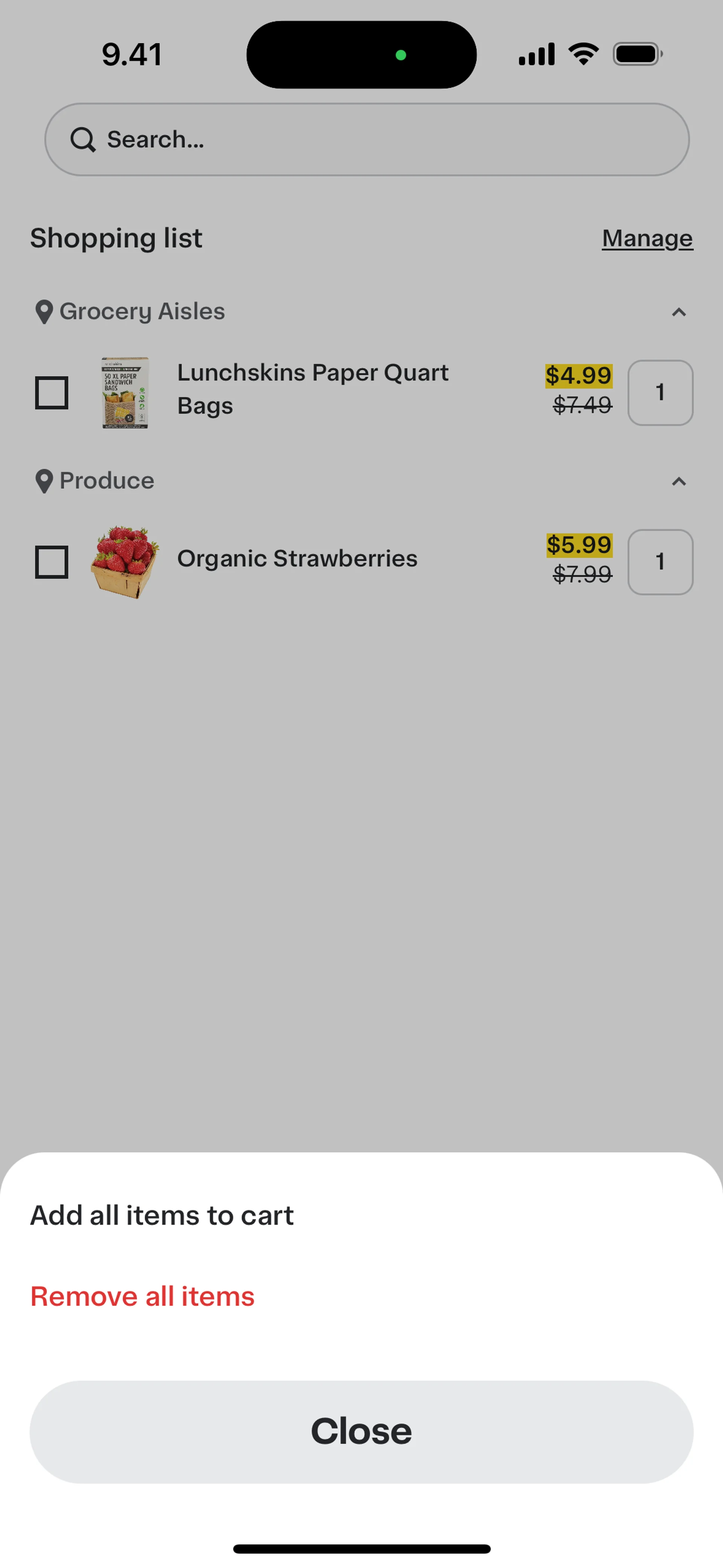
Task: Choose Add all items to cart
Action: pyautogui.click(x=162, y=1216)
